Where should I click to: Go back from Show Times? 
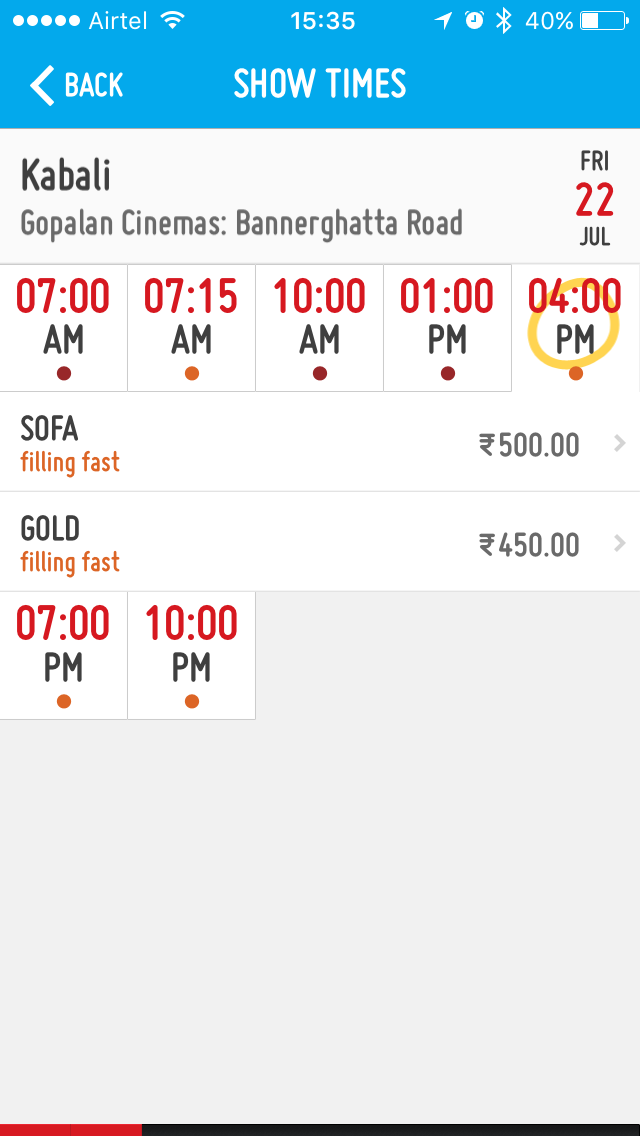point(76,85)
